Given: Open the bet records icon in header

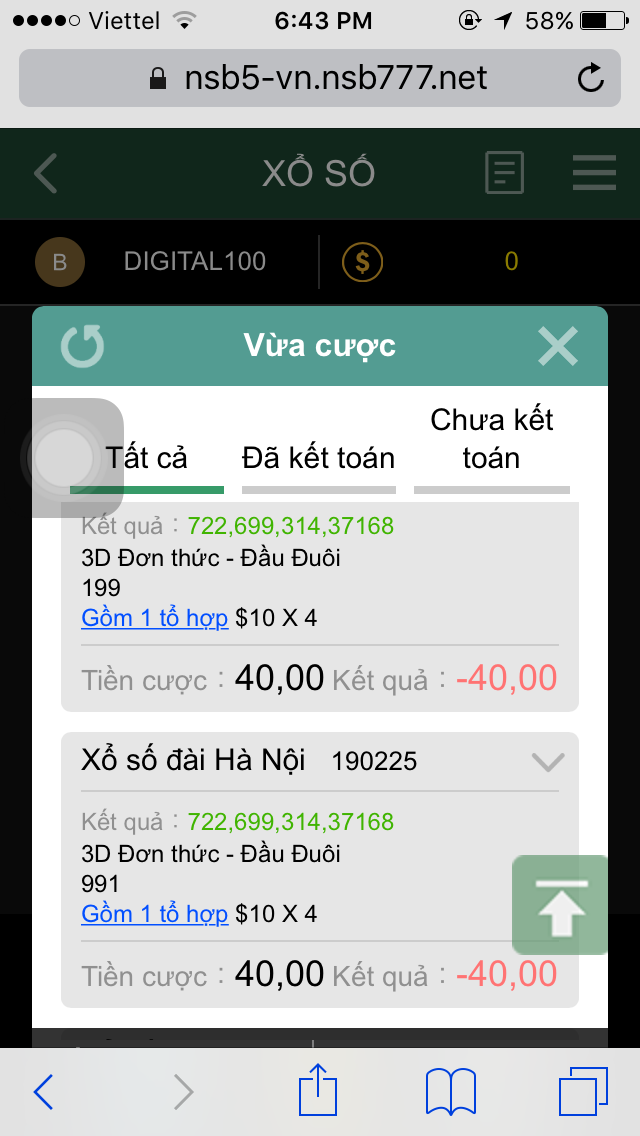Looking at the screenshot, I should (504, 173).
